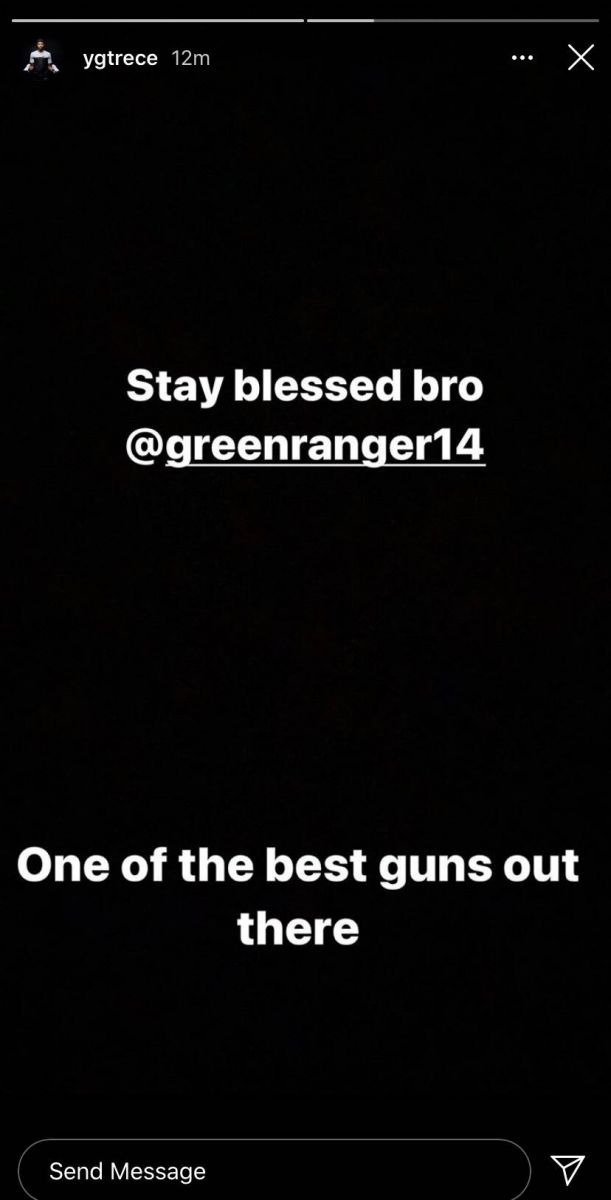This screenshot has height=1200, width=611.
Task: Open the ygtrece username link
Action: click(120, 58)
